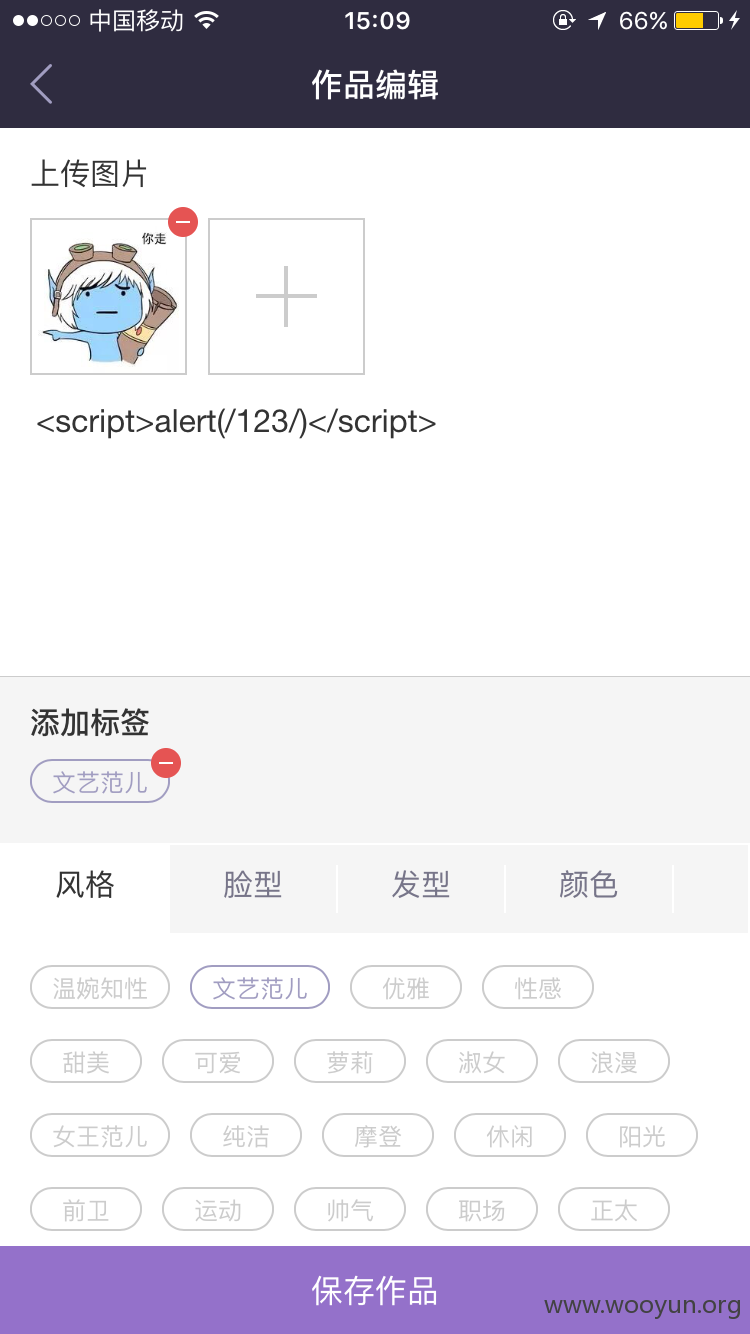750x1334 pixels.
Task: Select the 优雅 tag
Action: pos(406,987)
